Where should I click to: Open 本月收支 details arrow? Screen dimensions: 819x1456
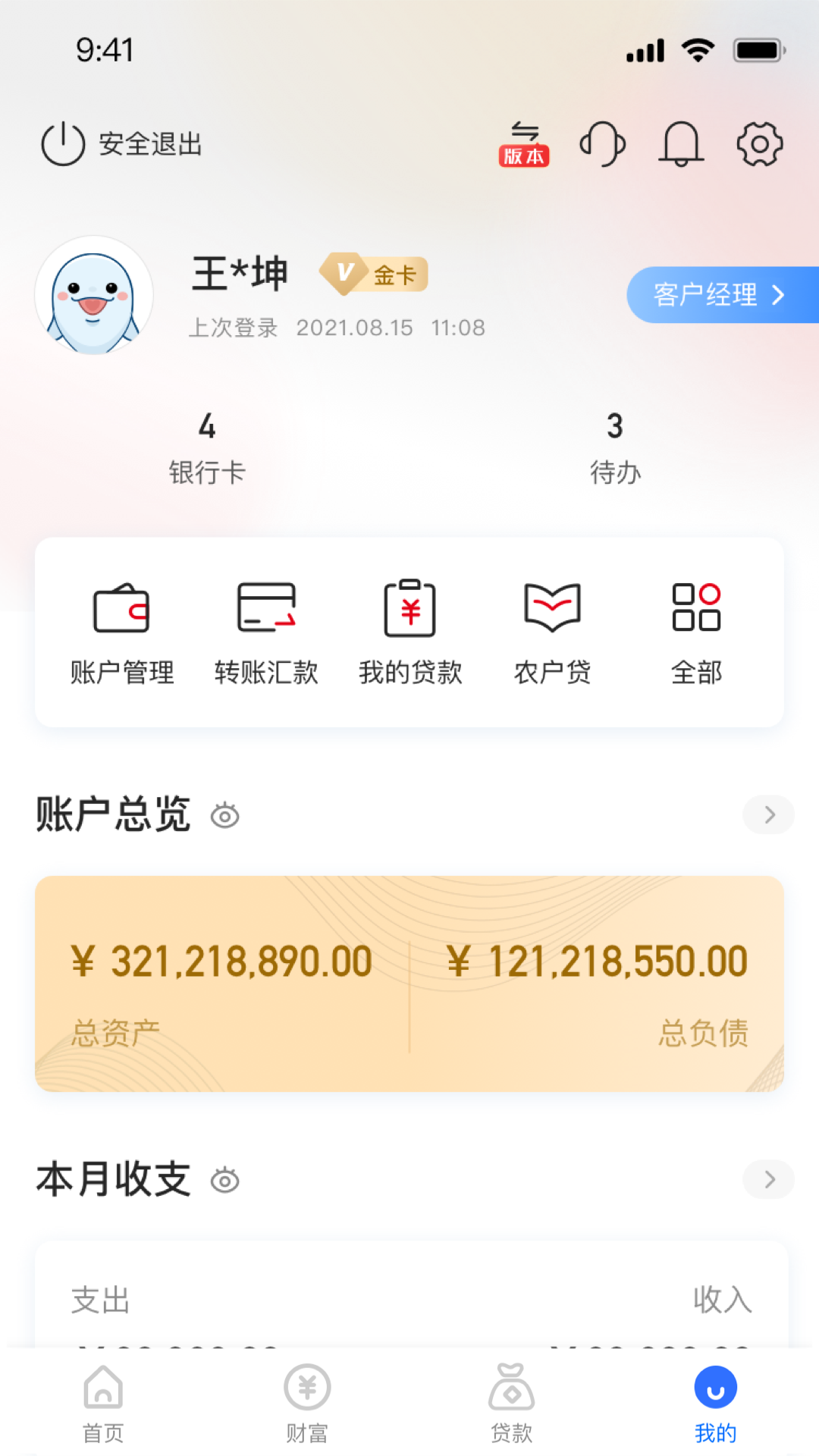pos(769,1180)
